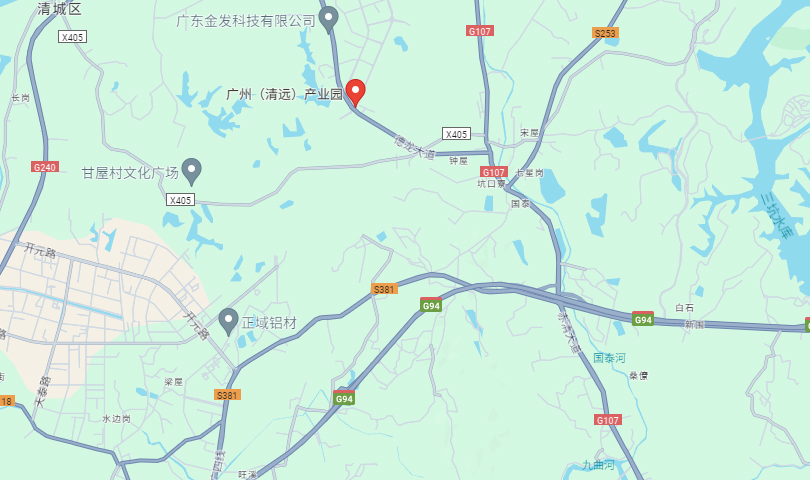Select the 广东金发科技有限公司 map marker

[x=328, y=18]
